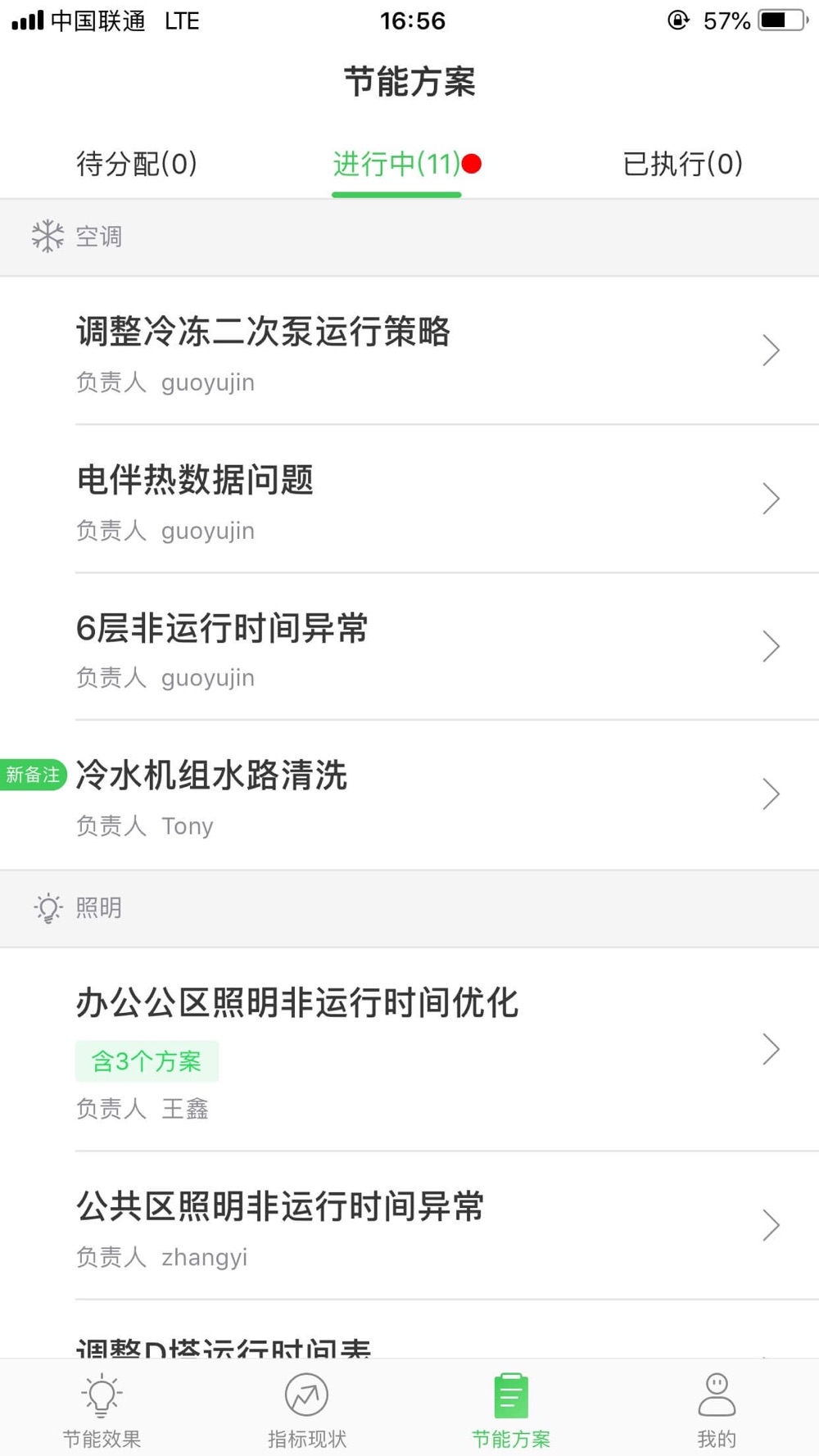Go to 节能效果 in bottom navigation

[x=102, y=1409]
